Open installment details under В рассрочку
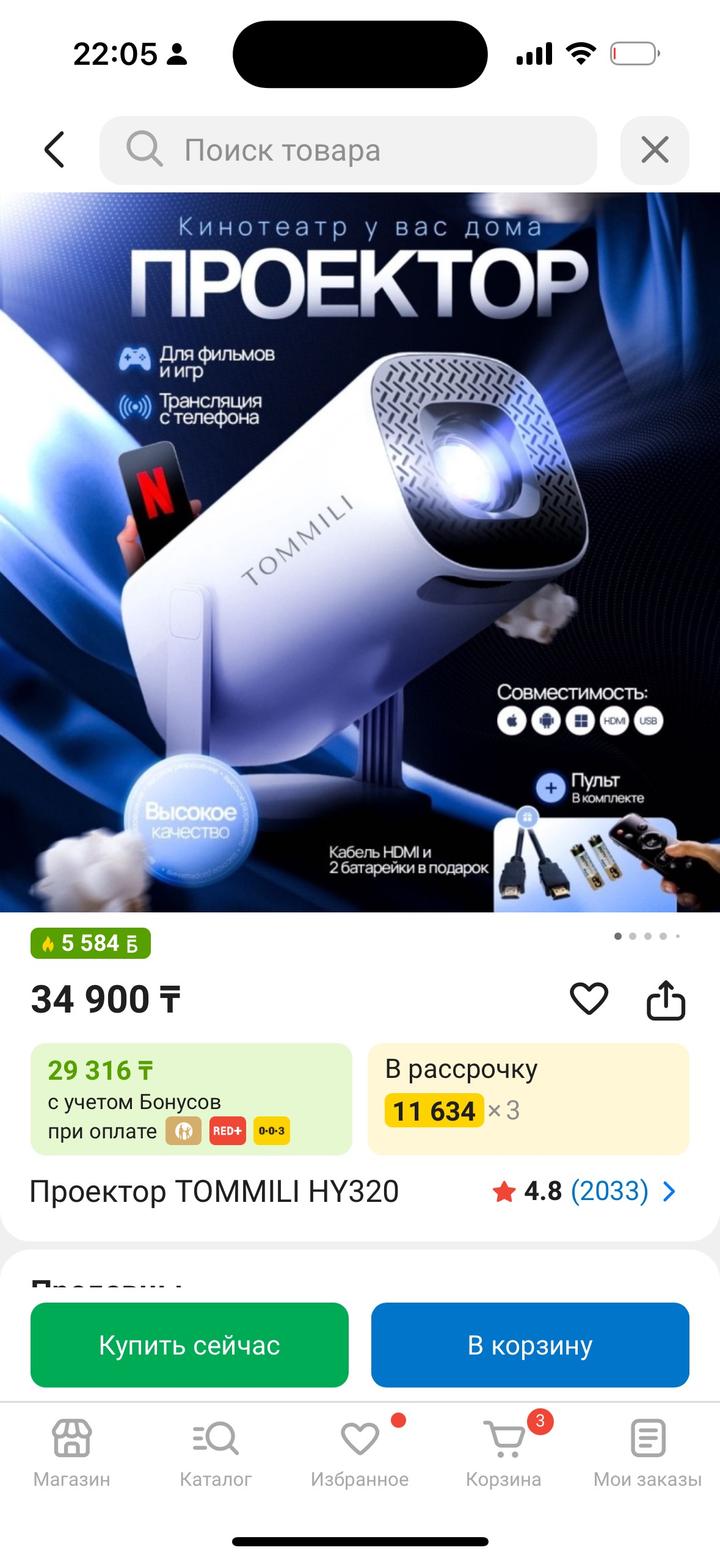This screenshot has height=1561, width=720. tap(529, 1098)
